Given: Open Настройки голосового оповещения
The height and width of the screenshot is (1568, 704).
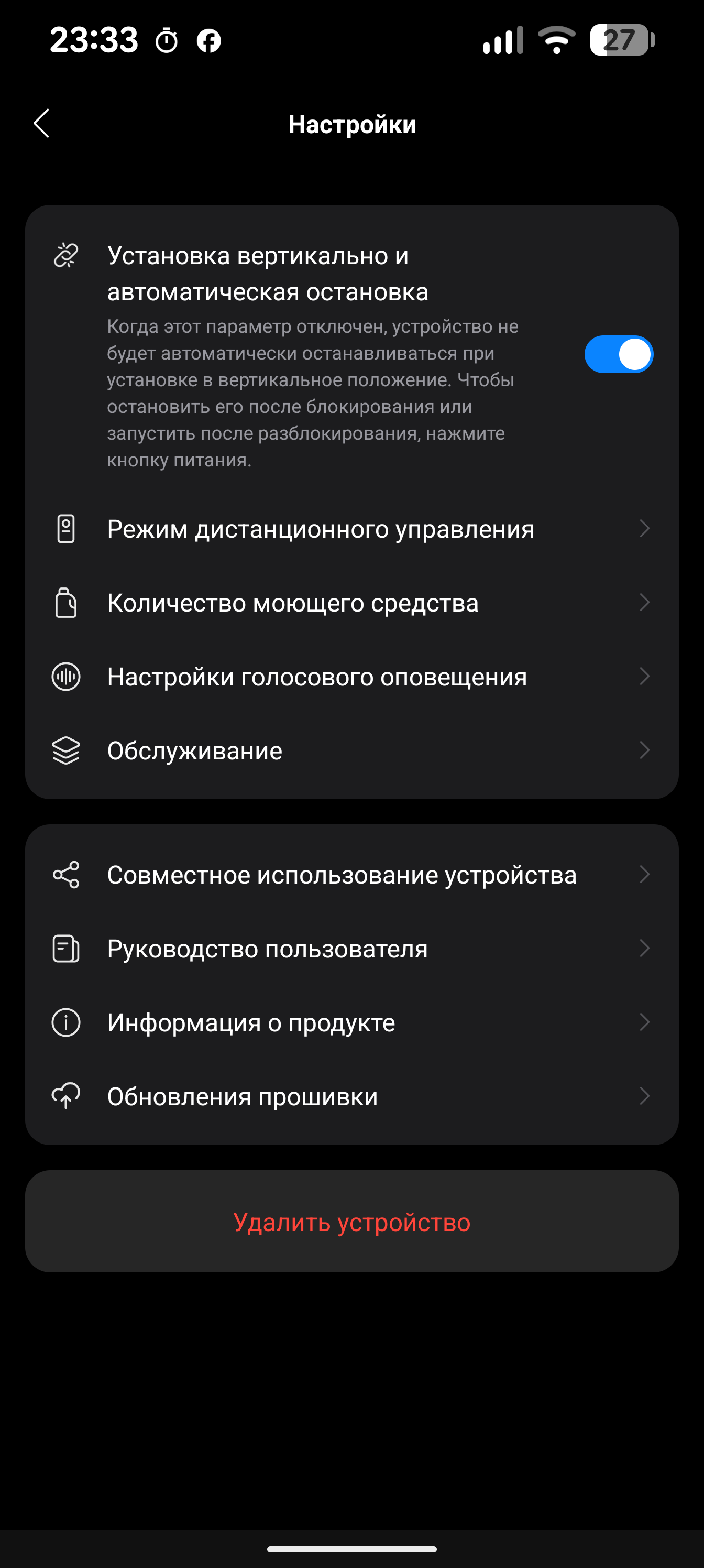Looking at the screenshot, I should click(x=351, y=677).
